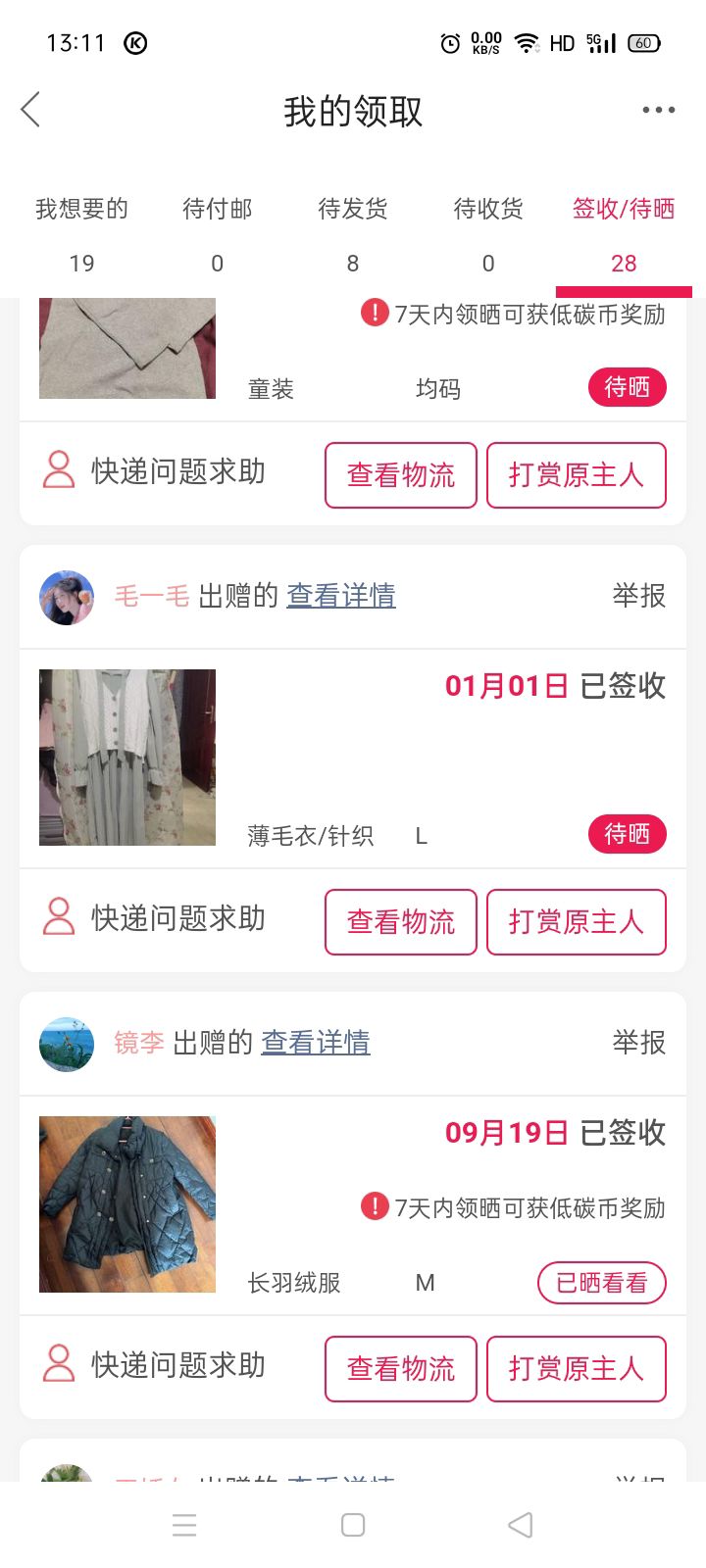Open 查看详情 link for 镜李's gift
Image resolution: width=706 pixels, height=1568 pixels.
(x=316, y=1043)
